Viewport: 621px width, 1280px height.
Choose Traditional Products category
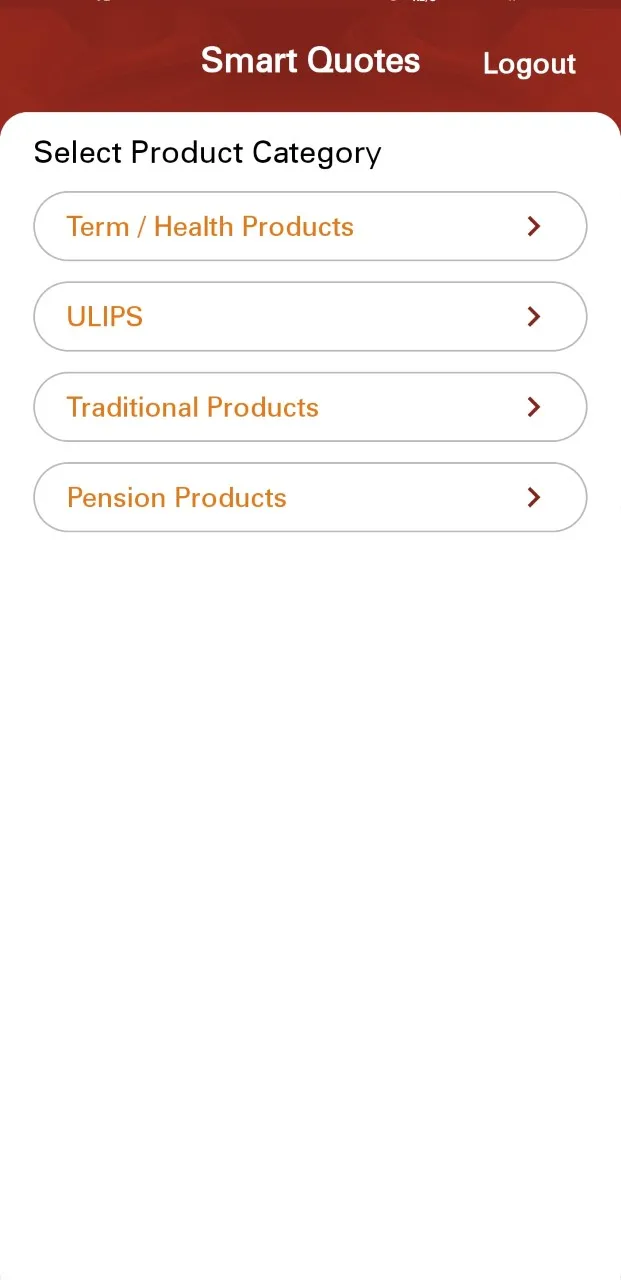tap(310, 407)
